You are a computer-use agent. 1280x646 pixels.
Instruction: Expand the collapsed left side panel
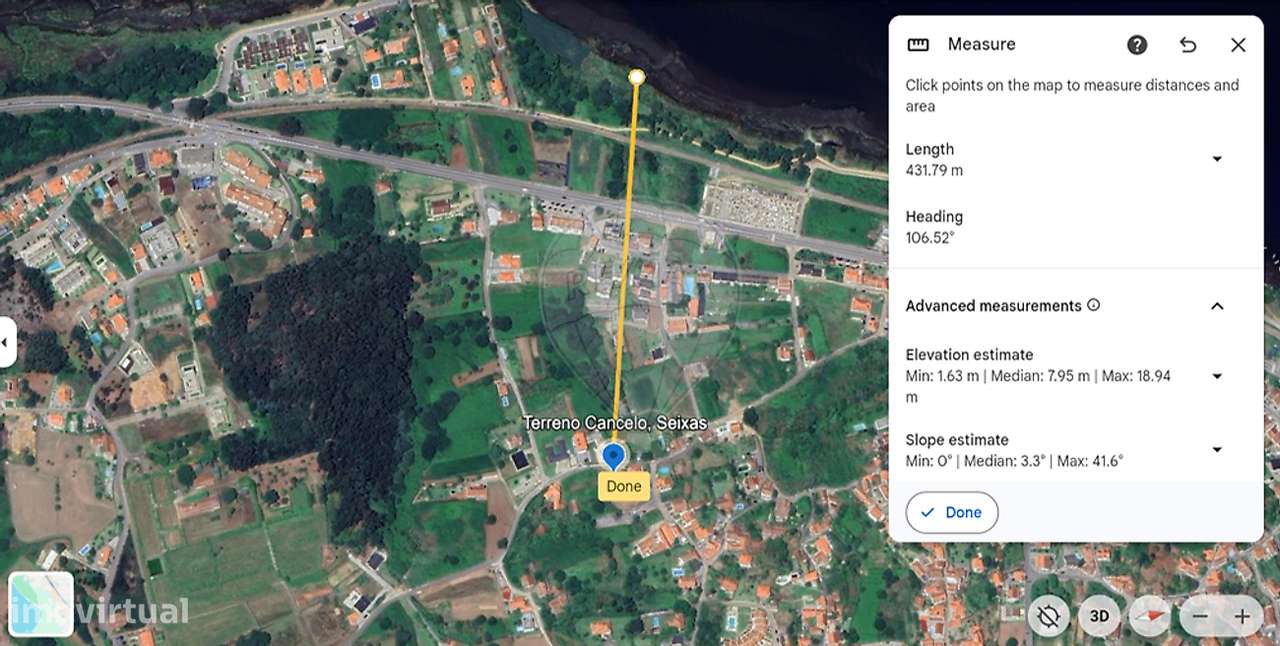point(6,342)
